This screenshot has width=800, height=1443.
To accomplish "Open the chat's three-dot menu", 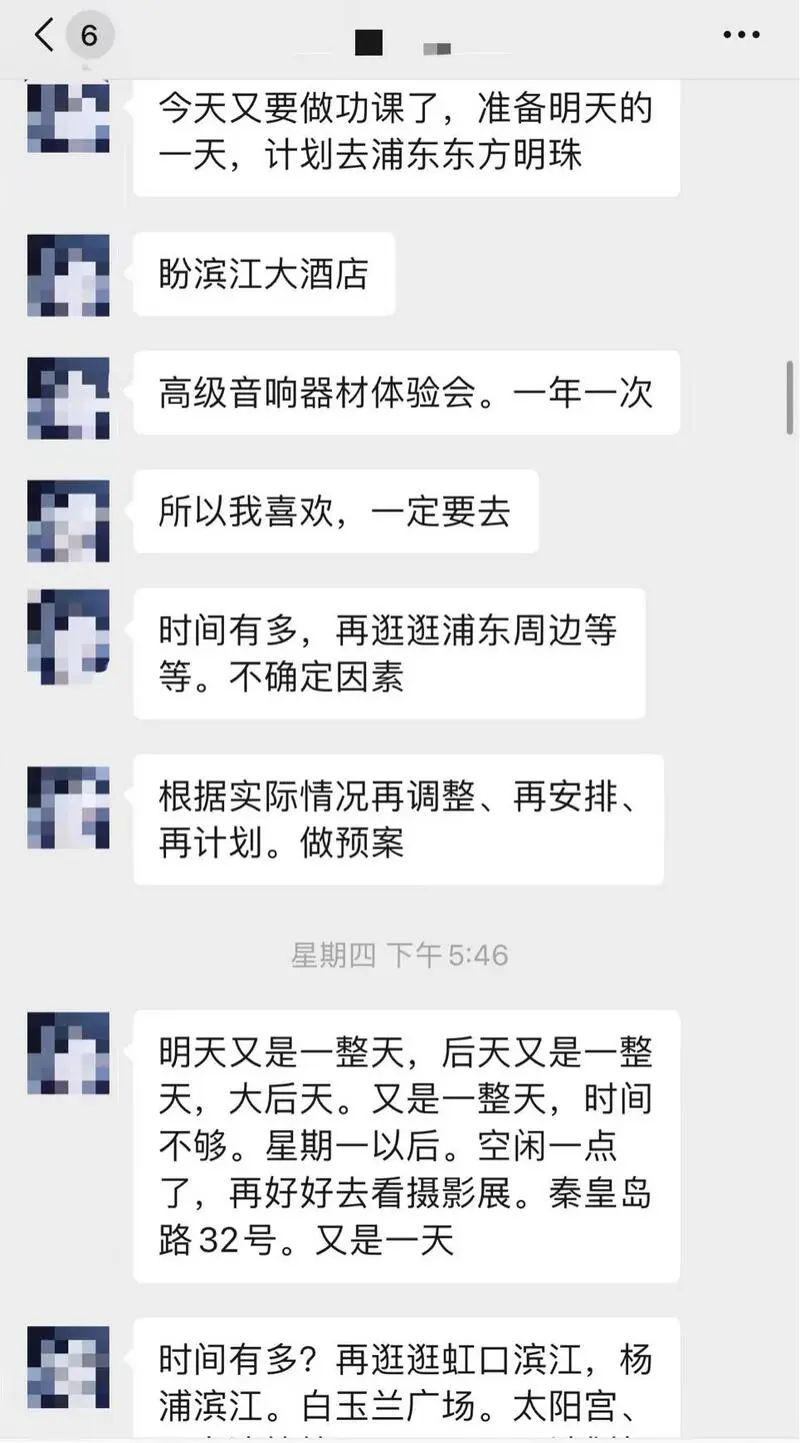I will 741,36.
